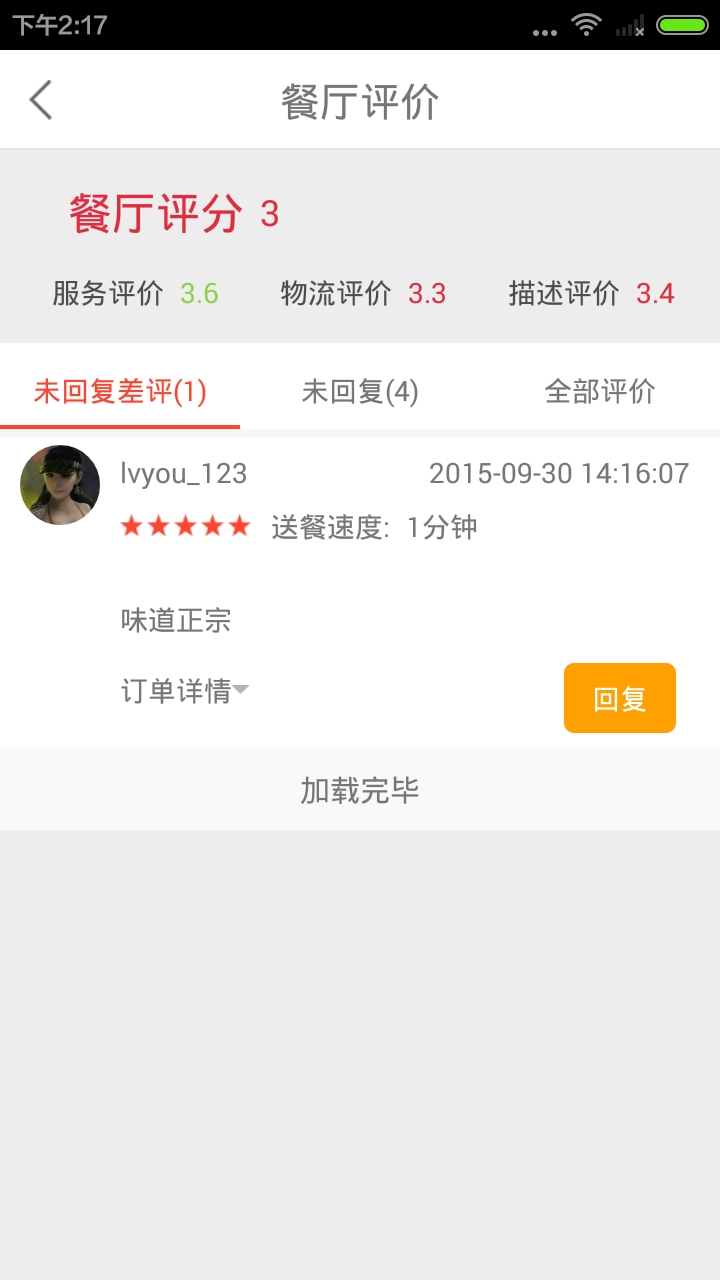Tap the third star in the rating row
Viewport: 720px width, 1280px height.
(x=186, y=524)
